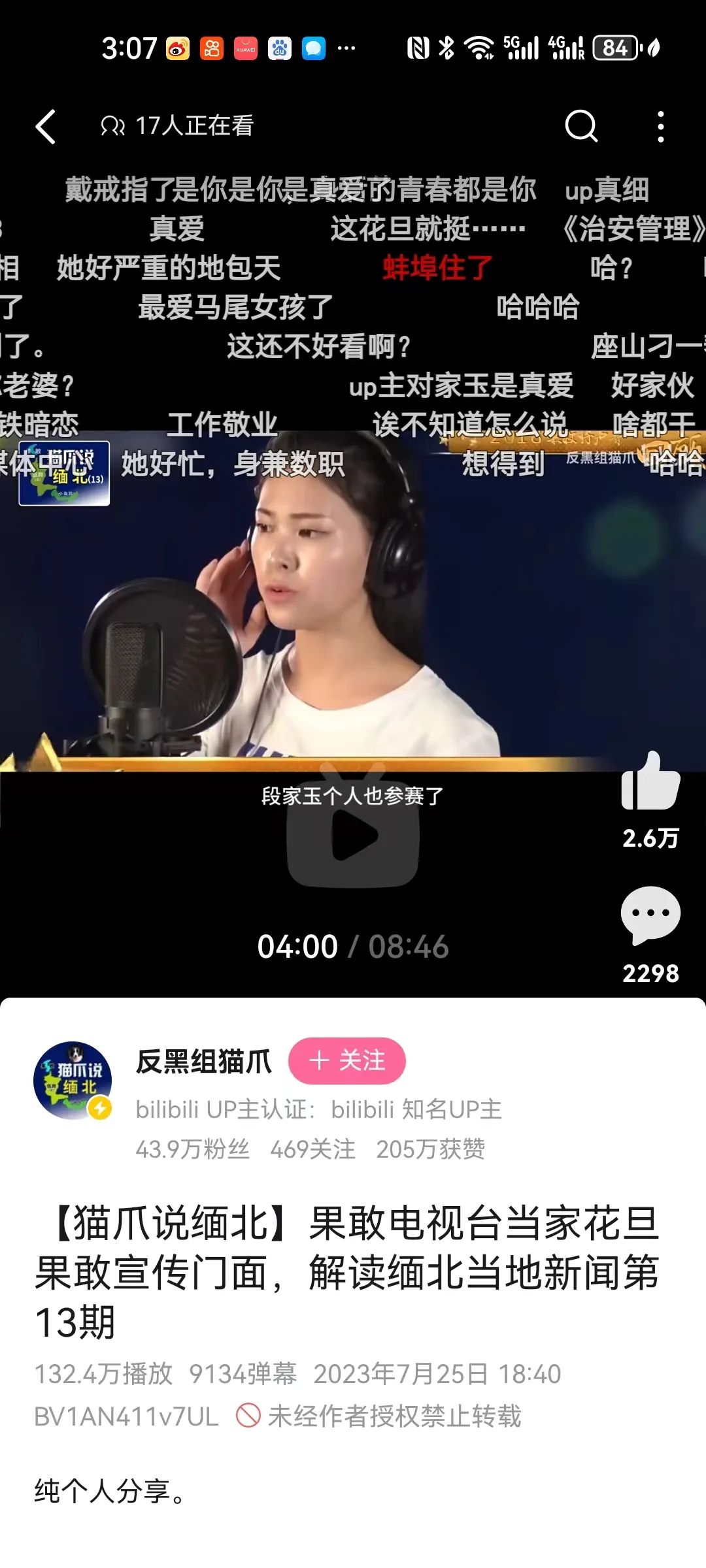This screenshot has height=1568, width=706.
Task: Resume the video with play button
Action: (x=353, y=835)
